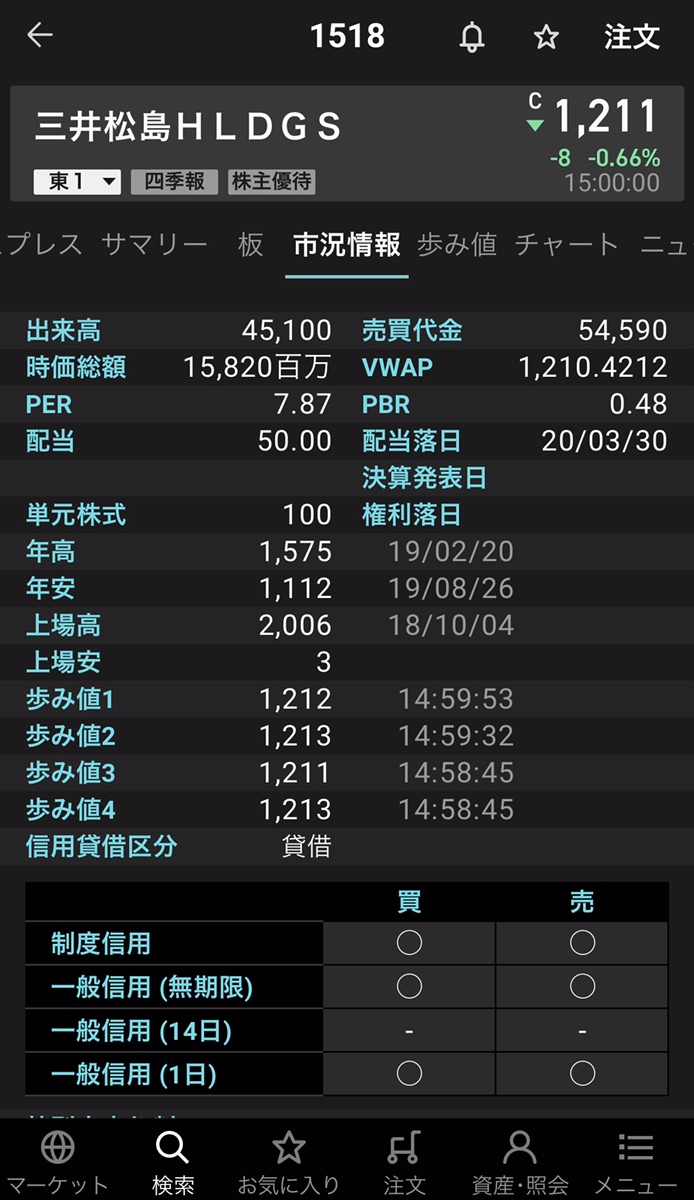Image resolution: width=694 pixels, height=1200 pixels.
Task: Open the チャート tab
Action: point(566,244)
